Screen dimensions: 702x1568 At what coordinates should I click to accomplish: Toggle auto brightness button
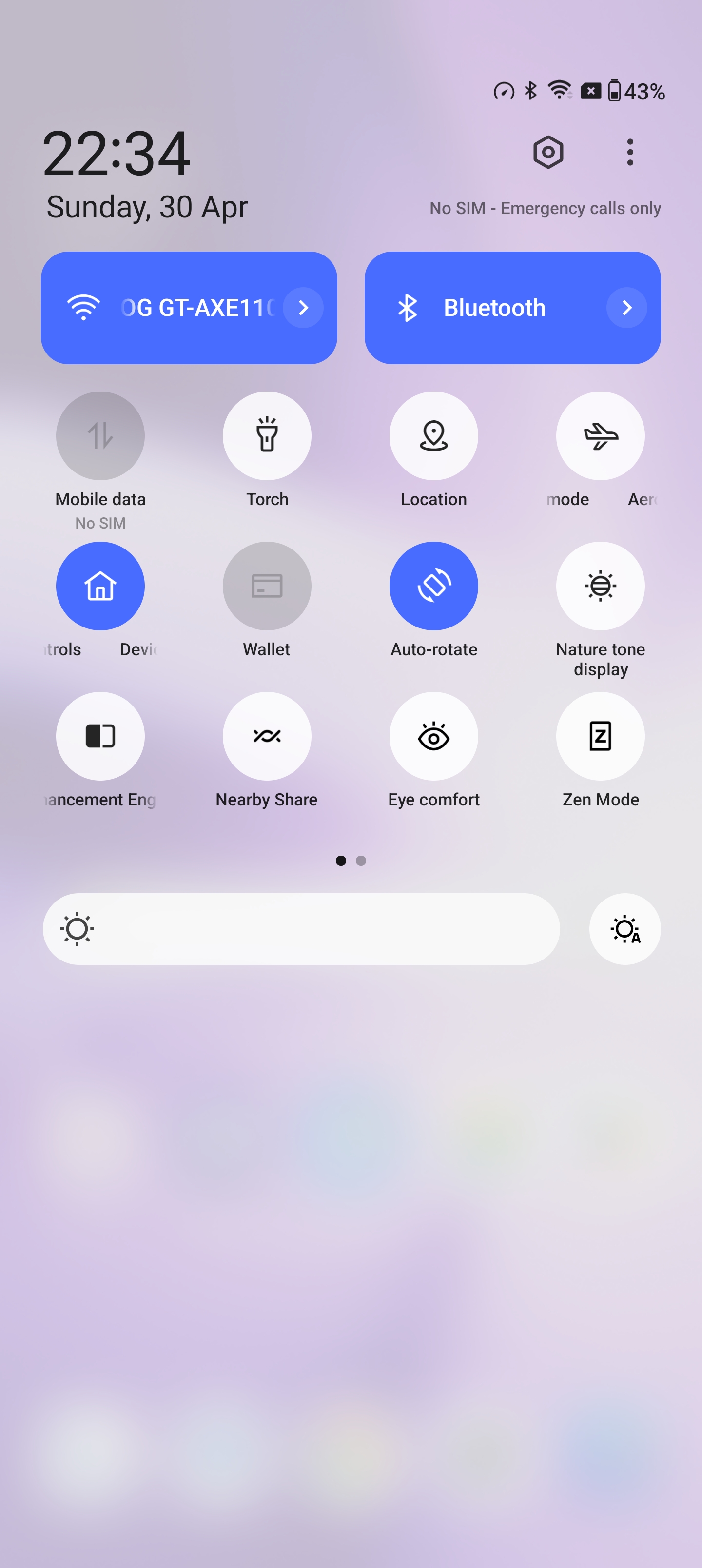pyautogui.click(x=624, y=929)
